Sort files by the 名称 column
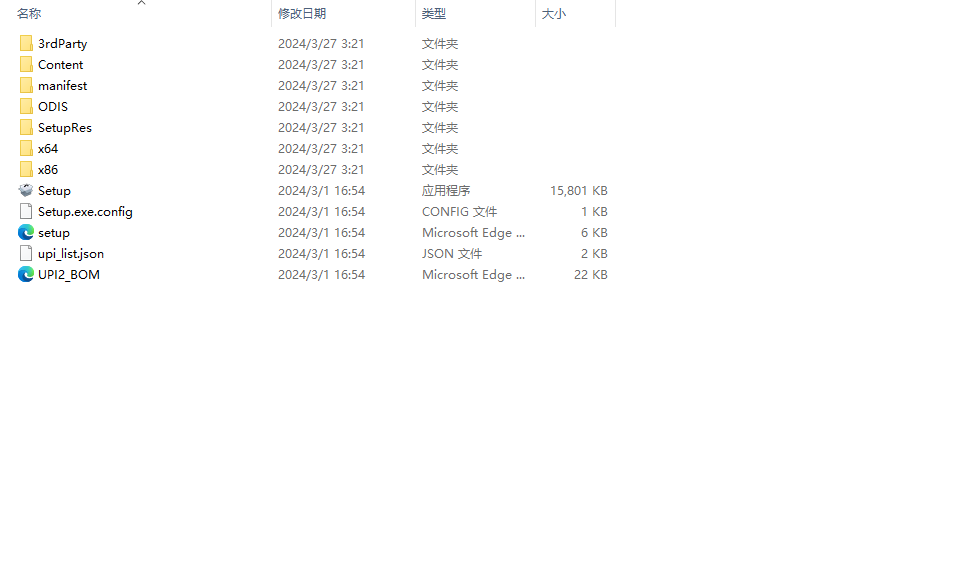Screen dimensions: 963x583 [x=30, y=14]
